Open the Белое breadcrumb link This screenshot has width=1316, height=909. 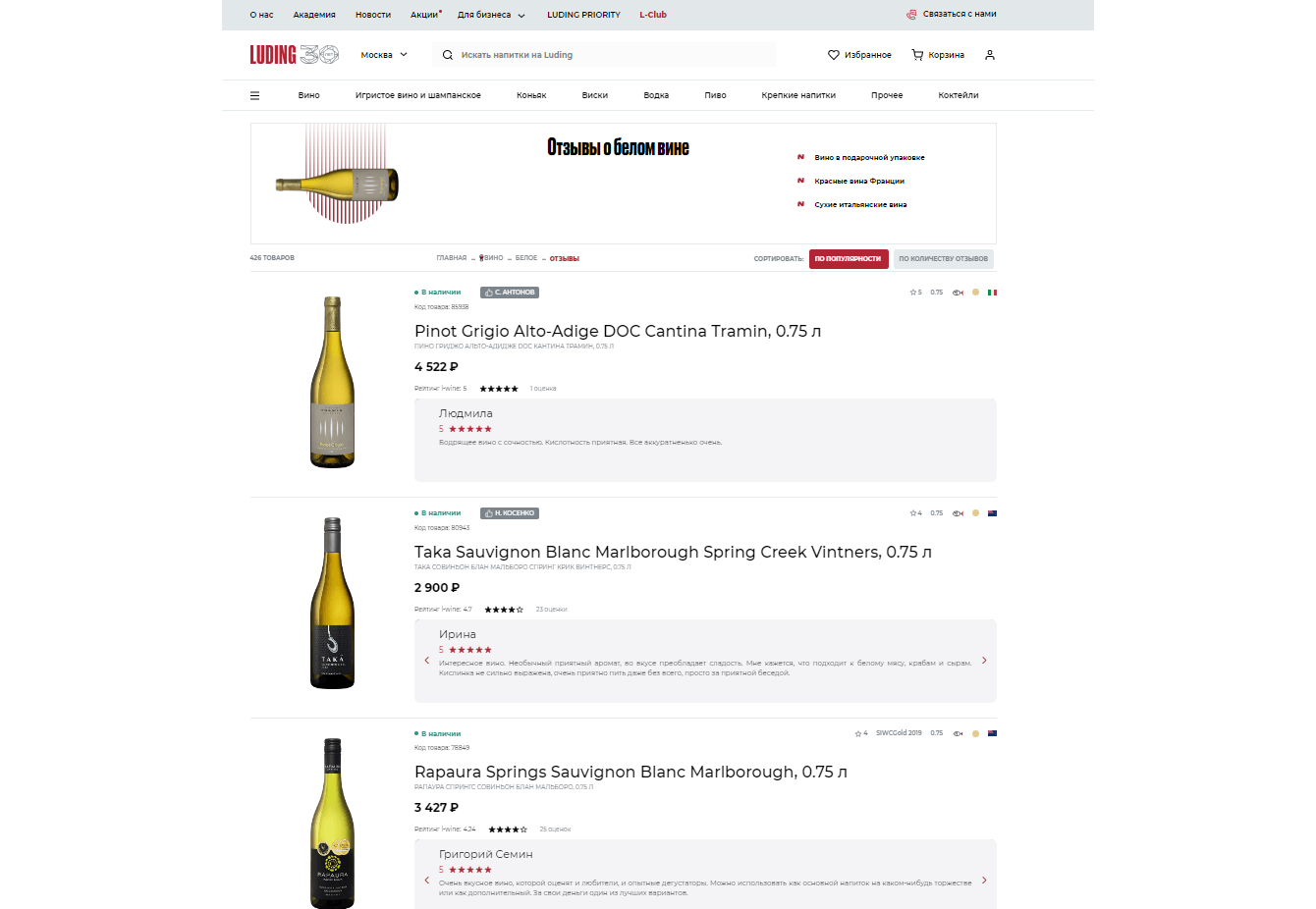click(526, 258)
